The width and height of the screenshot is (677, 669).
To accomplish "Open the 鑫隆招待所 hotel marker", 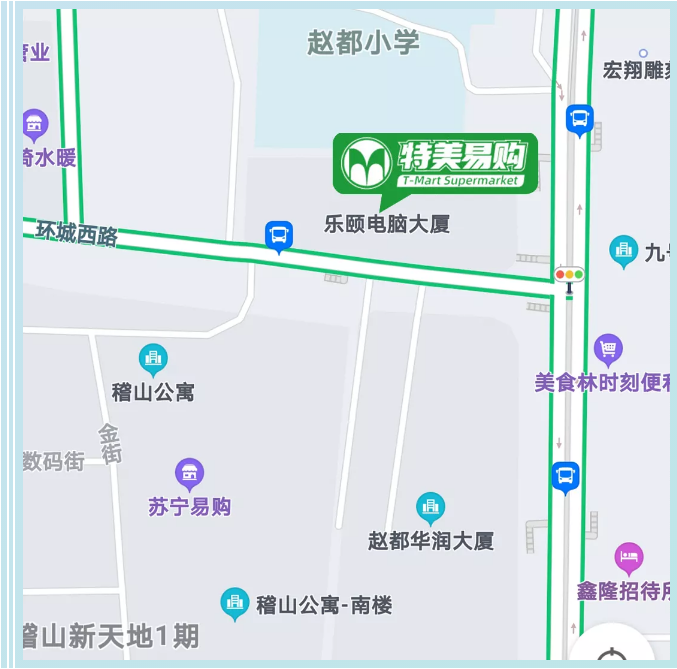I will 628,557.
